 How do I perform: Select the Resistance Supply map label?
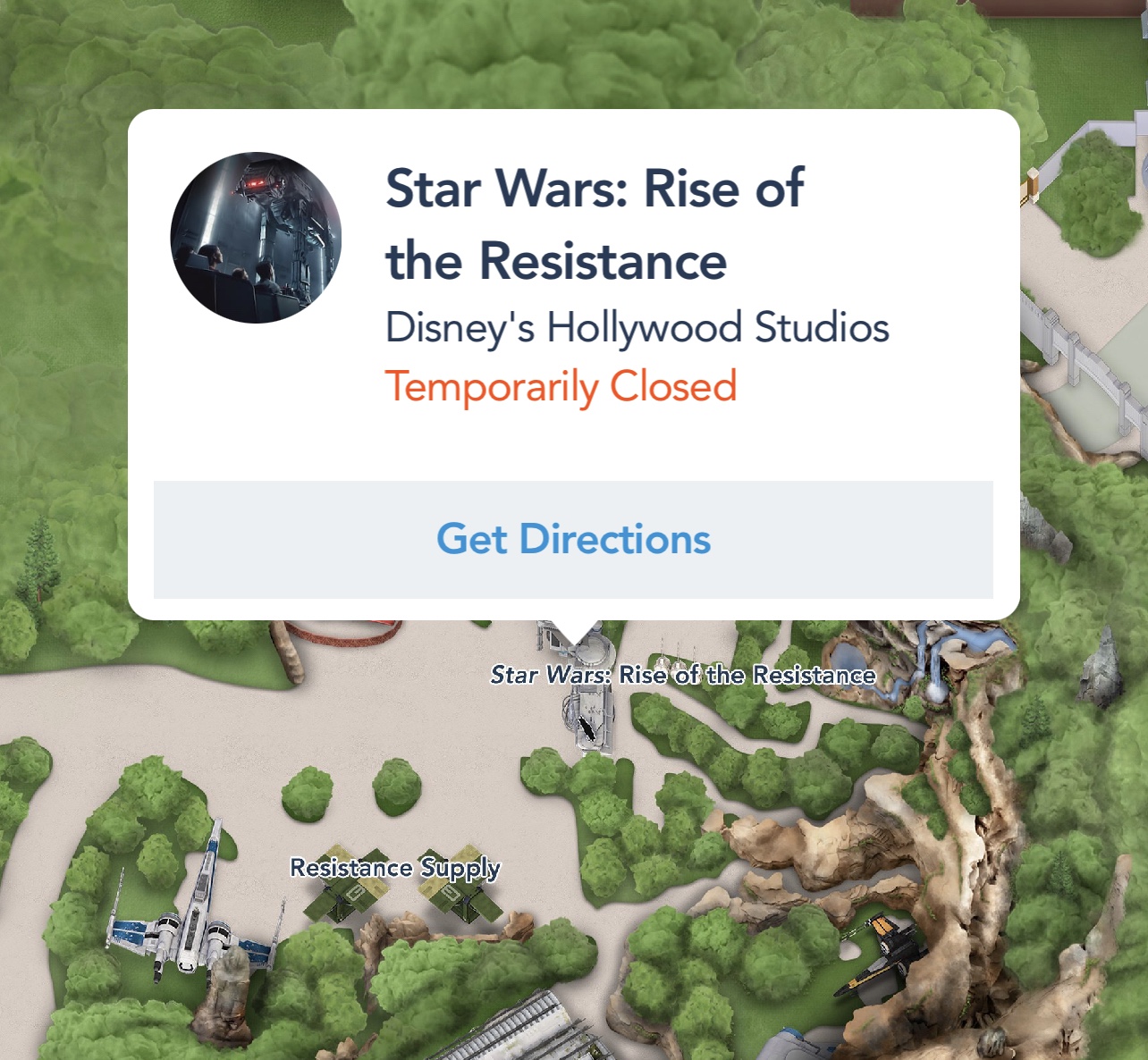point(394,868)
